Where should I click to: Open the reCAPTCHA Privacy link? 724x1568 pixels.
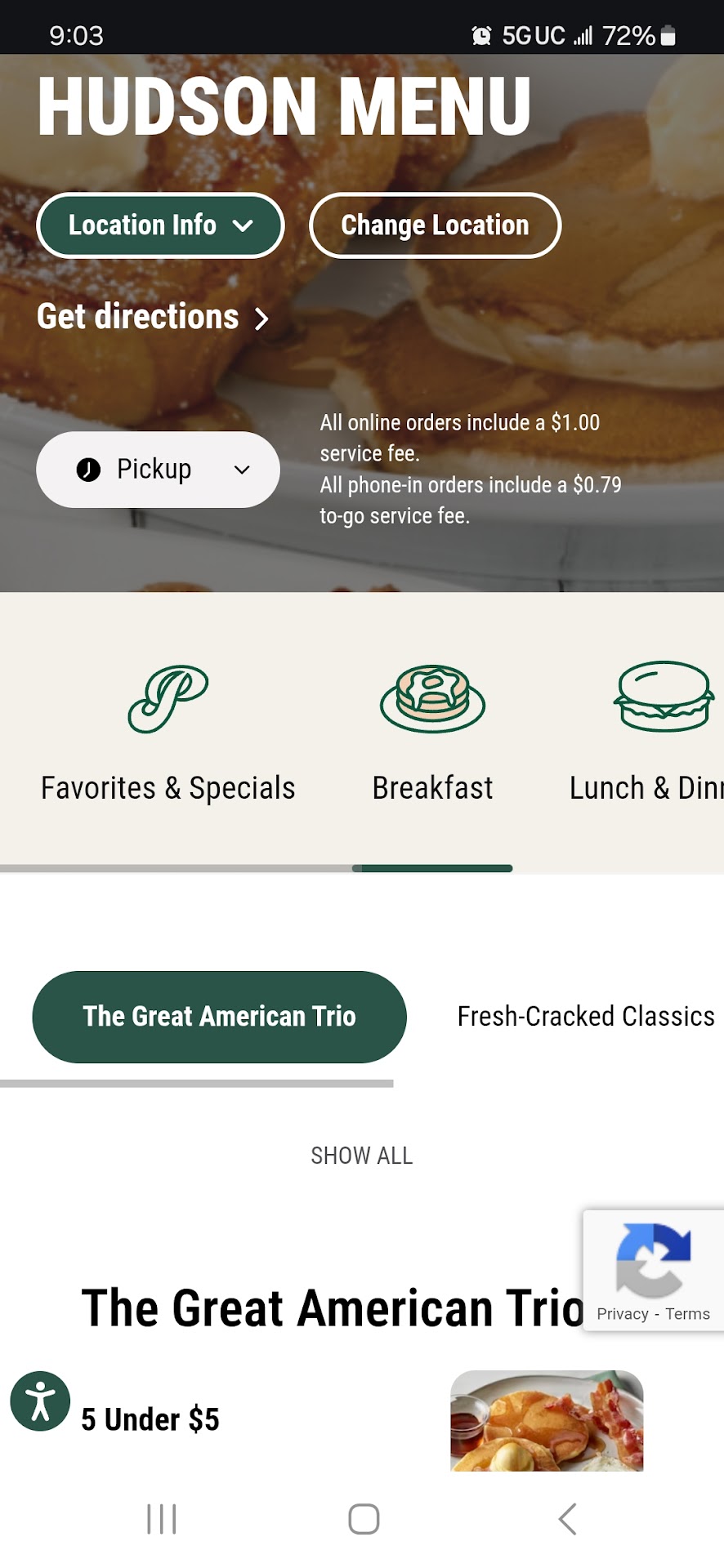coord(622,1314)
